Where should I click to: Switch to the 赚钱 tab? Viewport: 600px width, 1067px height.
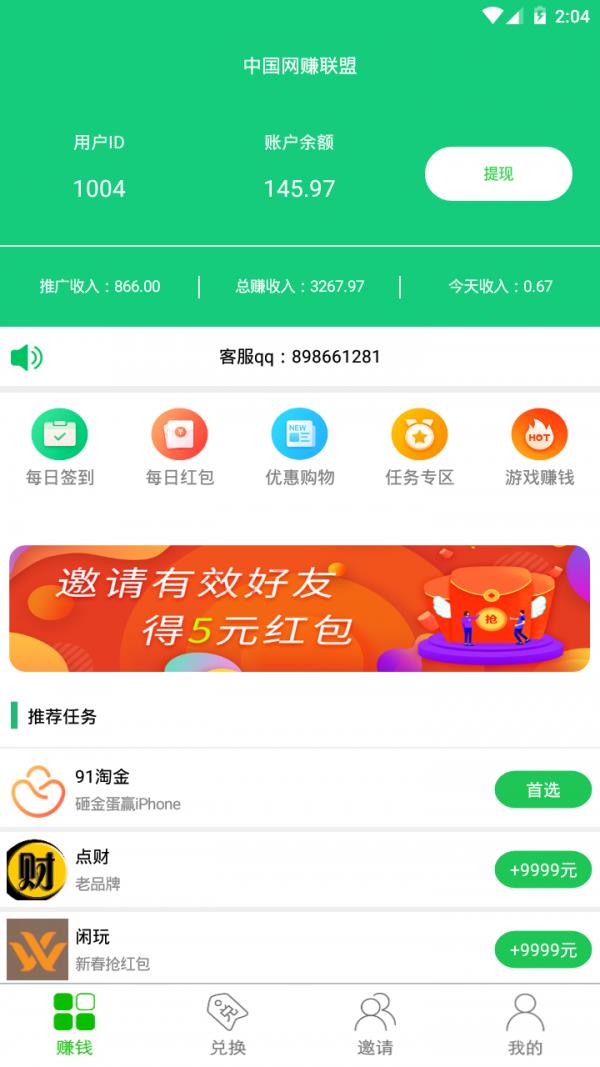pyautogui.click(x=75, y=1024)
